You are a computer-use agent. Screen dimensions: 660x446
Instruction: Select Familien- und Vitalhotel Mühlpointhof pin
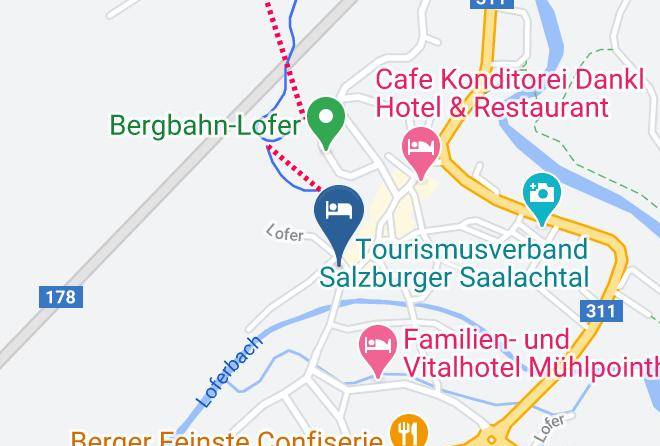coord(378,351)
